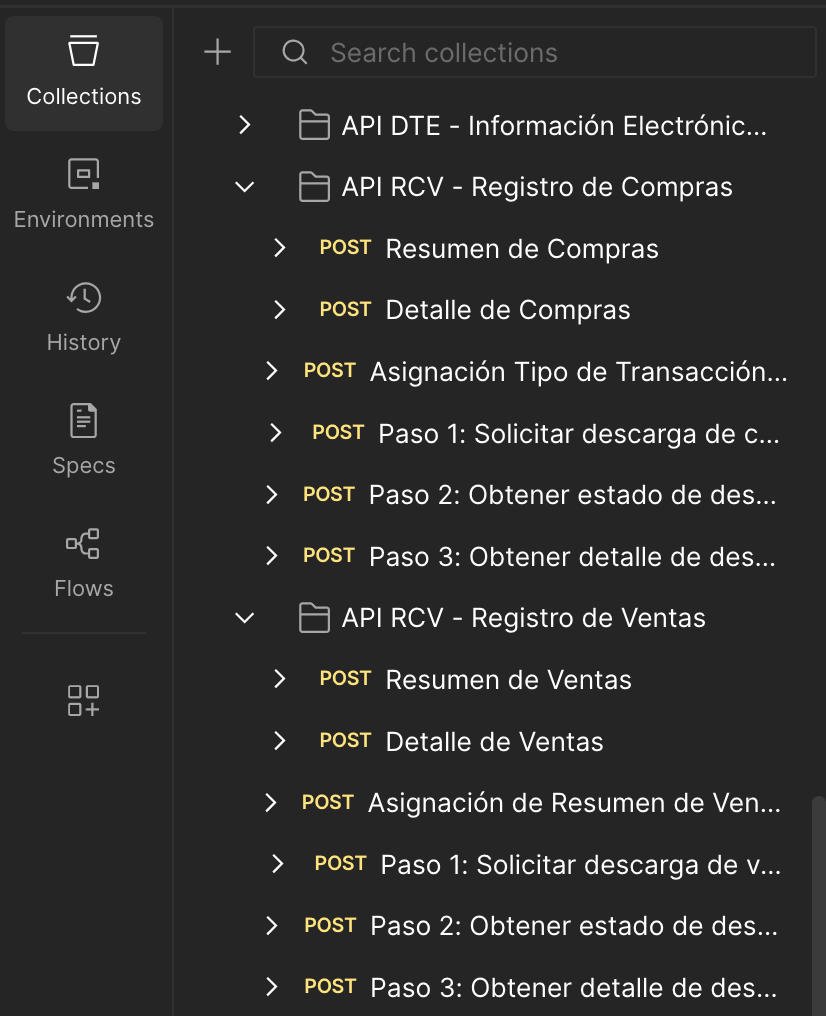Image resolution: width=826 pixels, height=1016 pixels.
Task: Click the folder icon beside API DTE
Action: point(314,126)
